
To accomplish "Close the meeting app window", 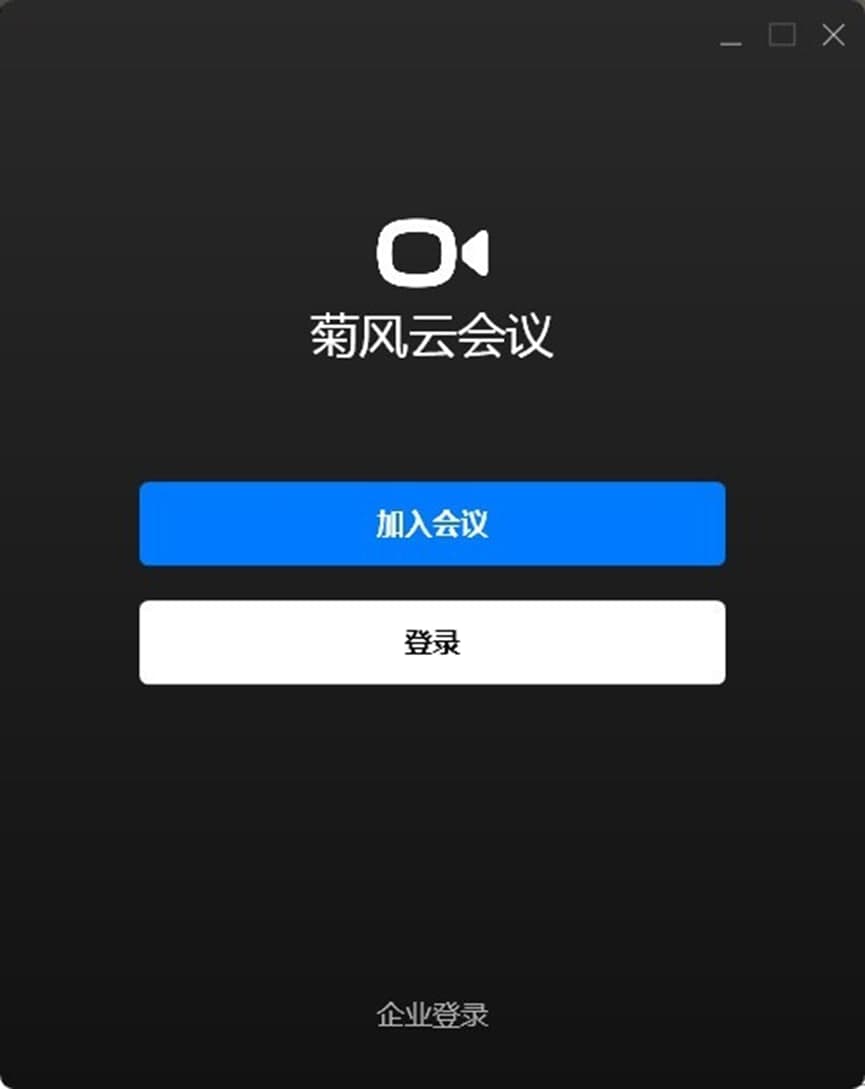I will click(x=833, y=36).
